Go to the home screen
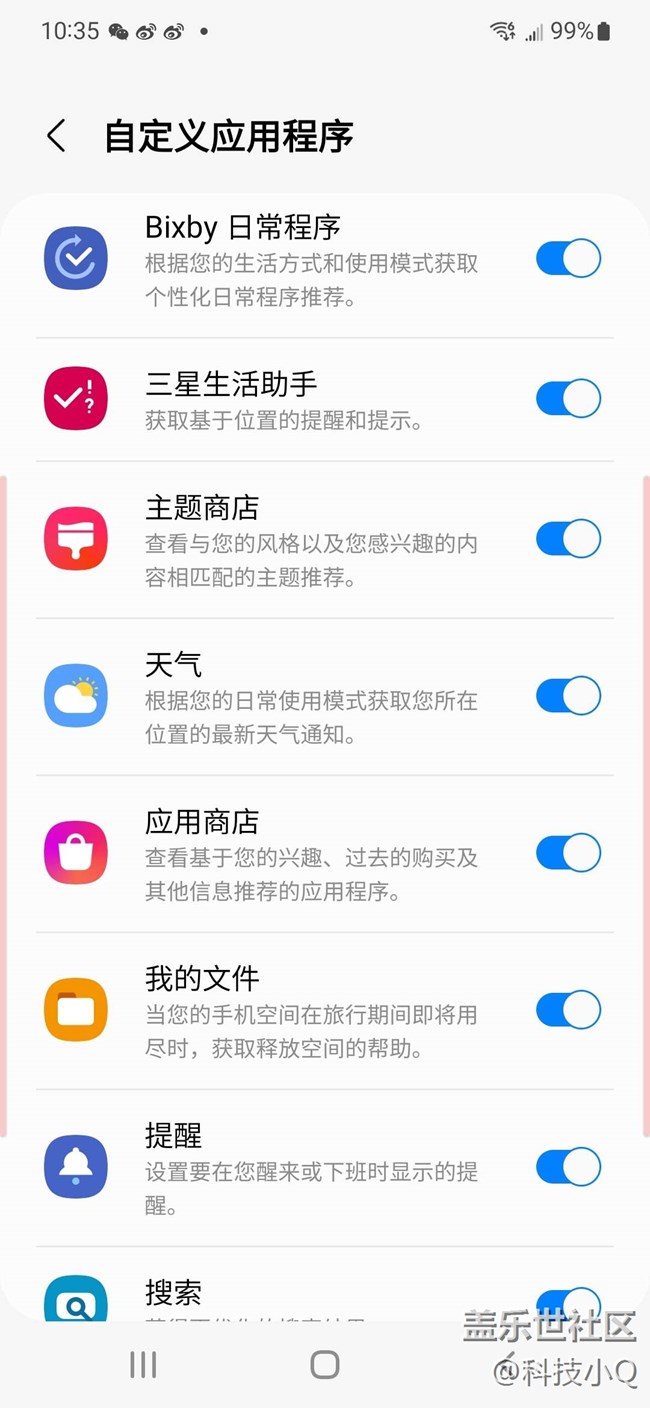The height and width of the screenshot is (1408, 650). pos(325,1364)
